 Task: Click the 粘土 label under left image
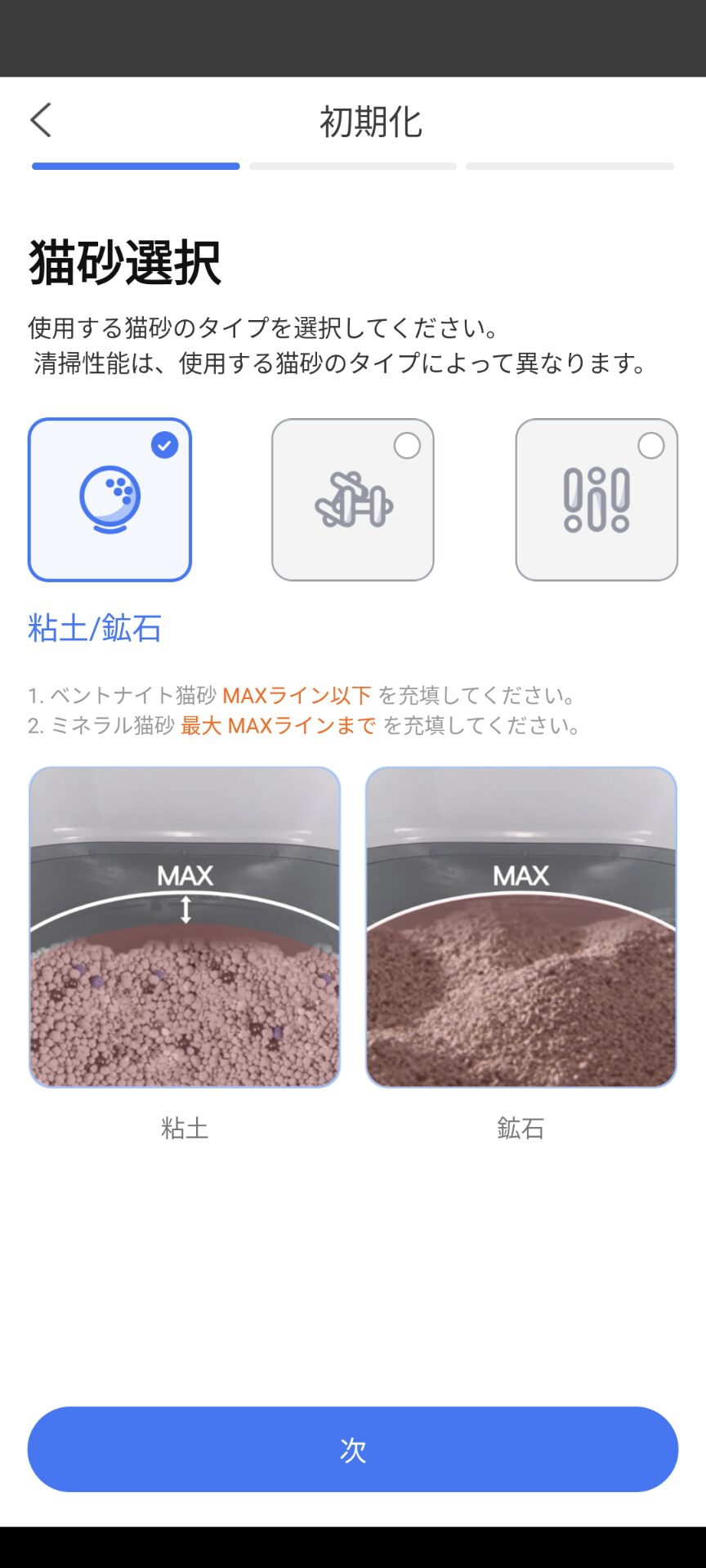click(x=185, y=1129)
